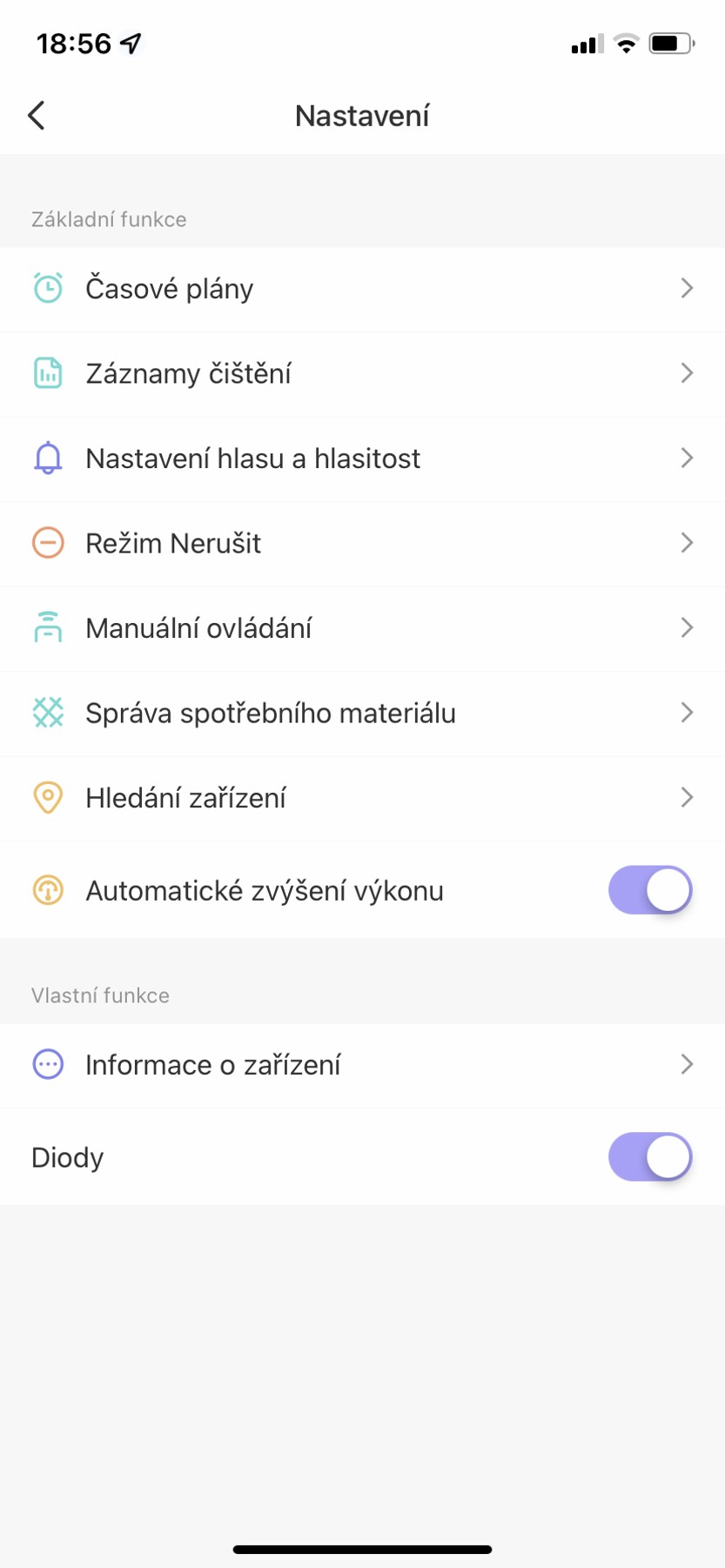
Task: Open Režim Nerušit settings
Action: (x=362, y=544)
